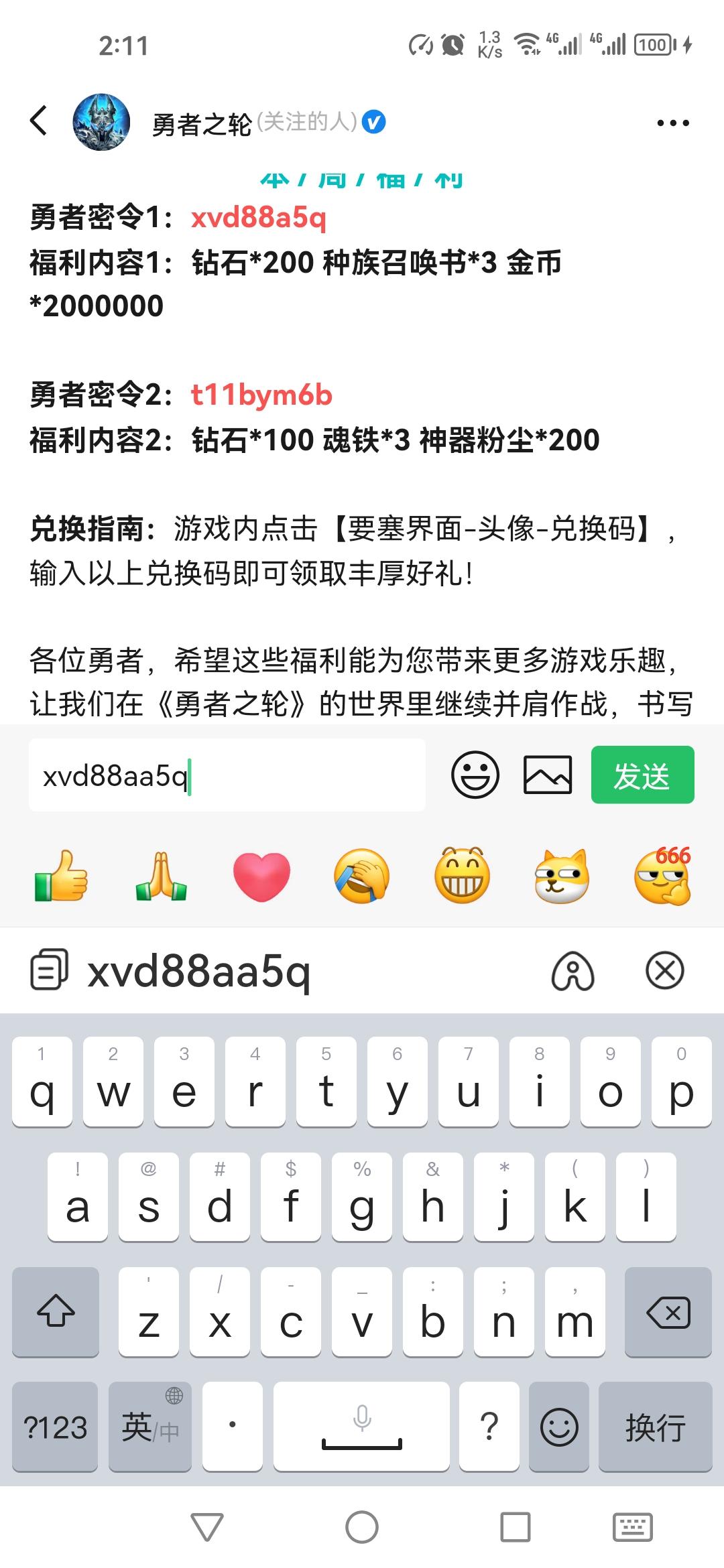Attach an image via the picture icon
This screenshot has height=1568, width=724.
(548, 774)
